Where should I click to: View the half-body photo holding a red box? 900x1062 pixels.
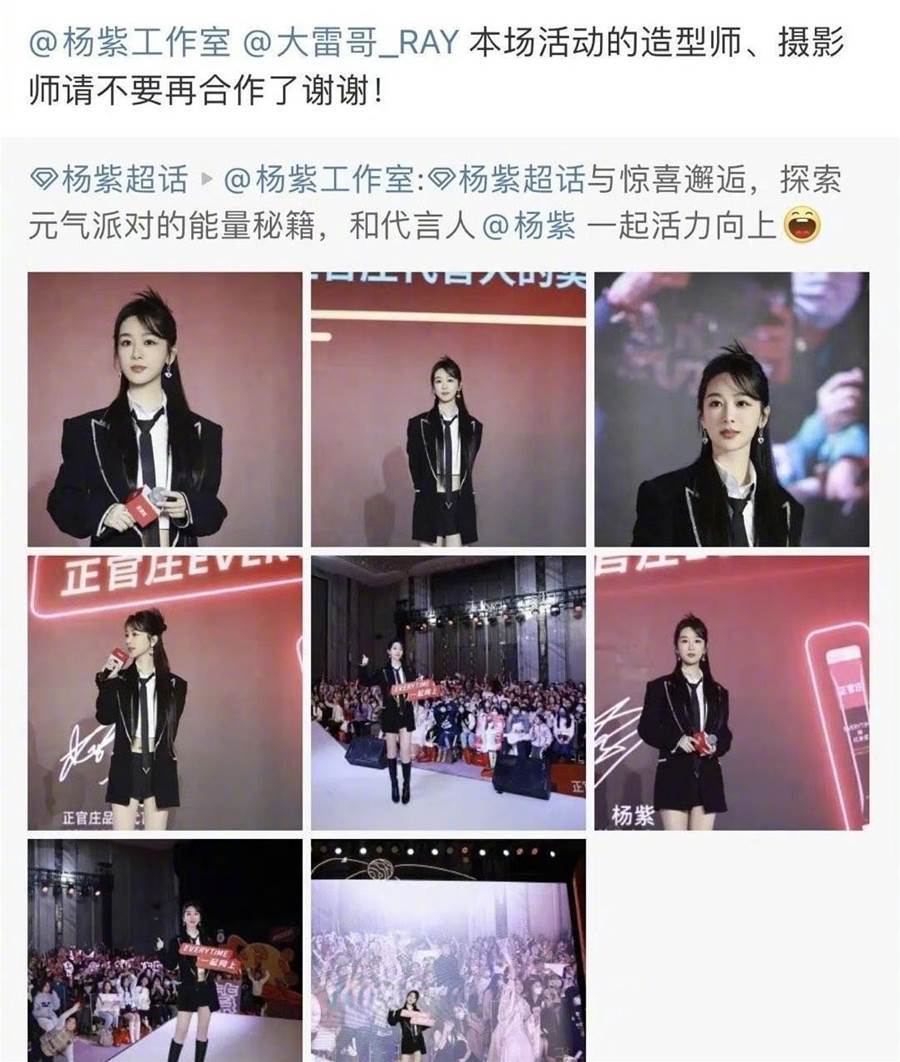(x=165, y=409)
